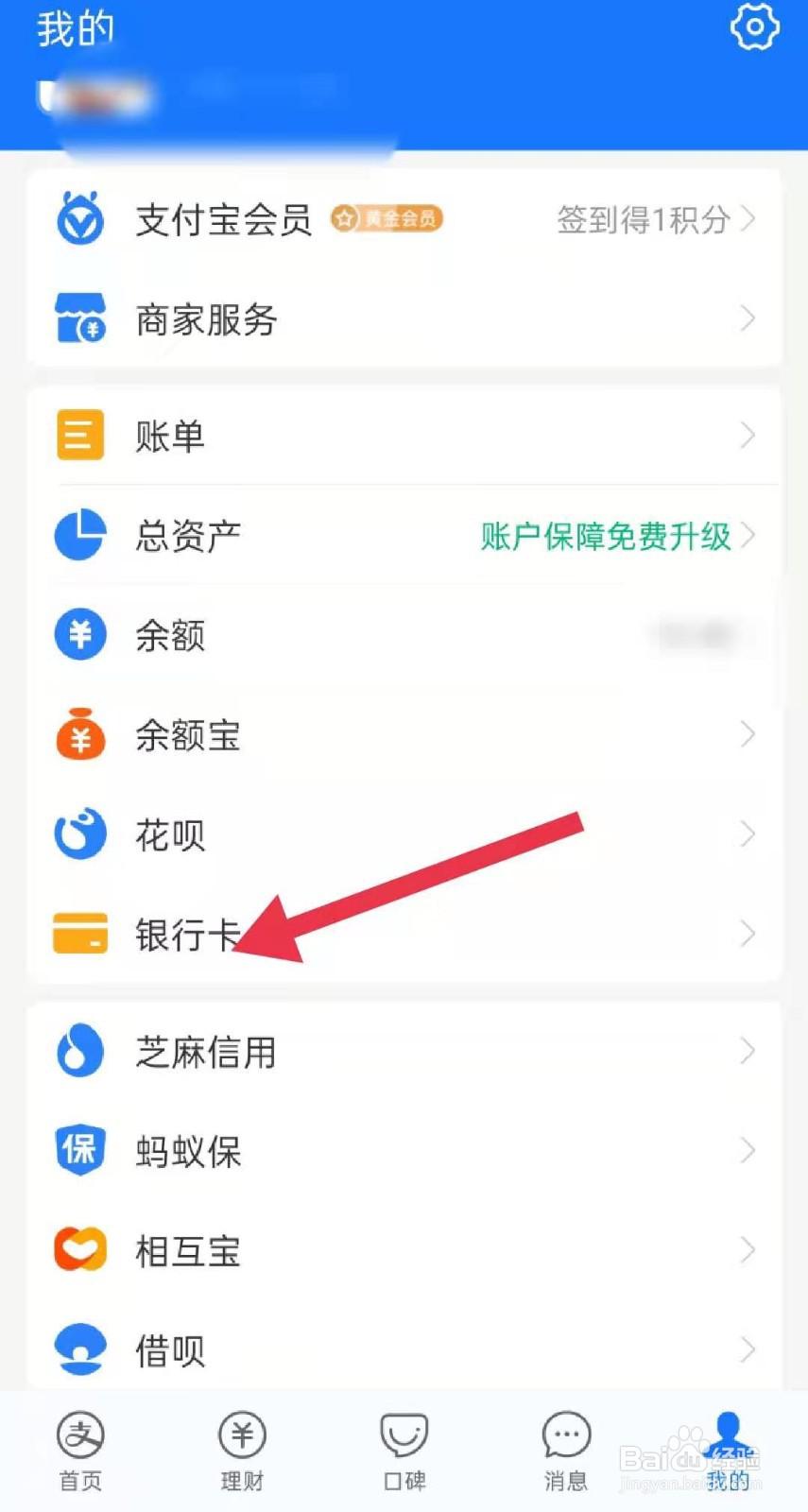The height and width of the screenshot is (1512, 808).
Task: Open the 蚂蚁保 insurance shield icon
Action: [x=79, y=1151]
